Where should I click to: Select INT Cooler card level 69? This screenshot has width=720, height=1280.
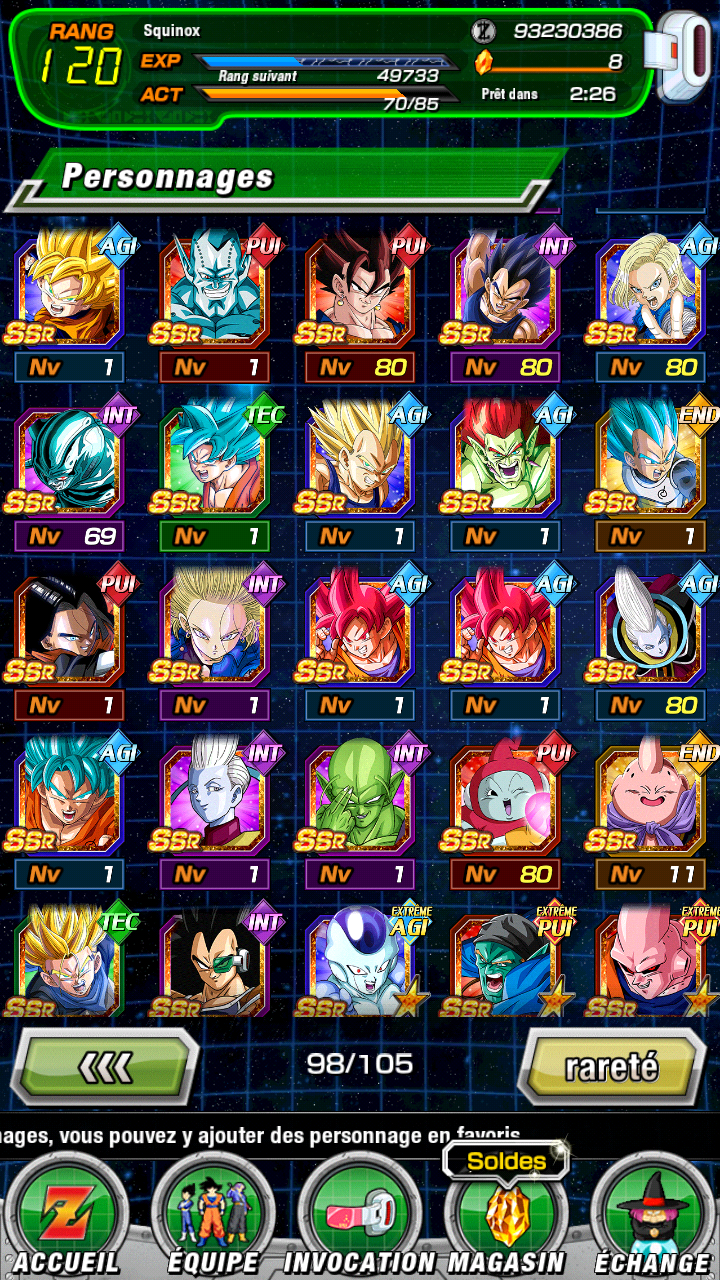pos(69,460)
